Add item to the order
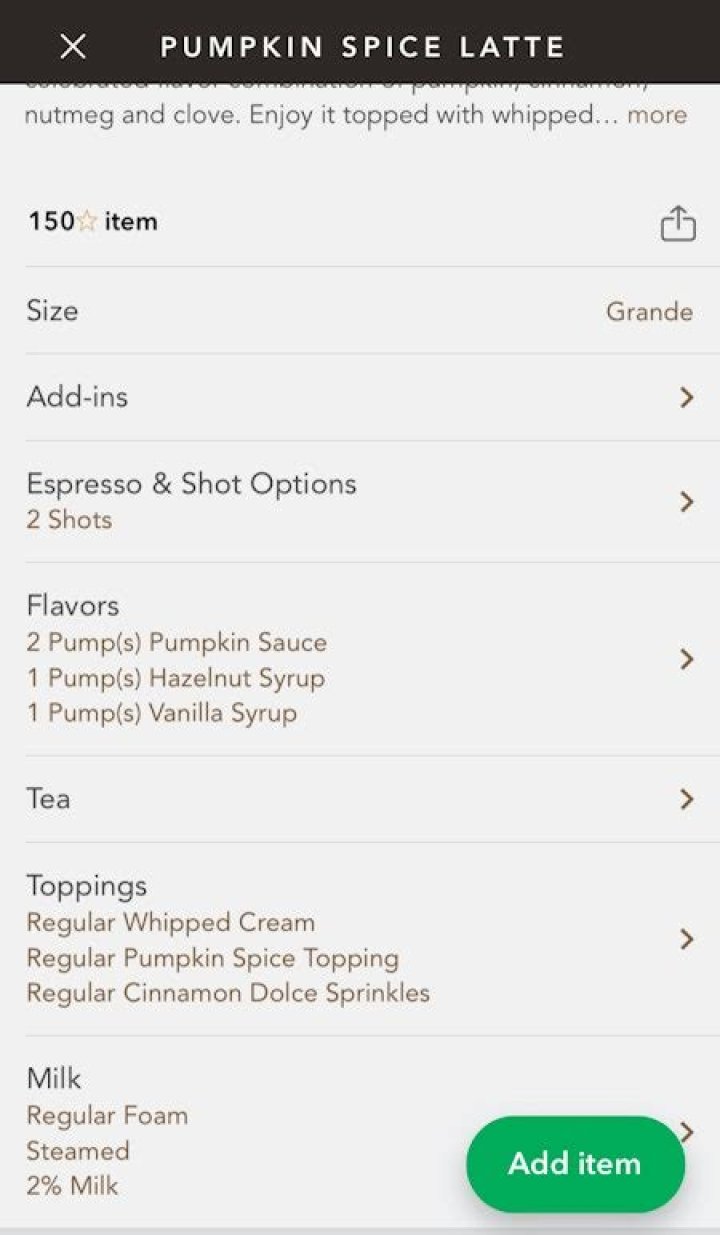The width and height of the screenshot is (720, 1235). click(x=575, y=1164)
